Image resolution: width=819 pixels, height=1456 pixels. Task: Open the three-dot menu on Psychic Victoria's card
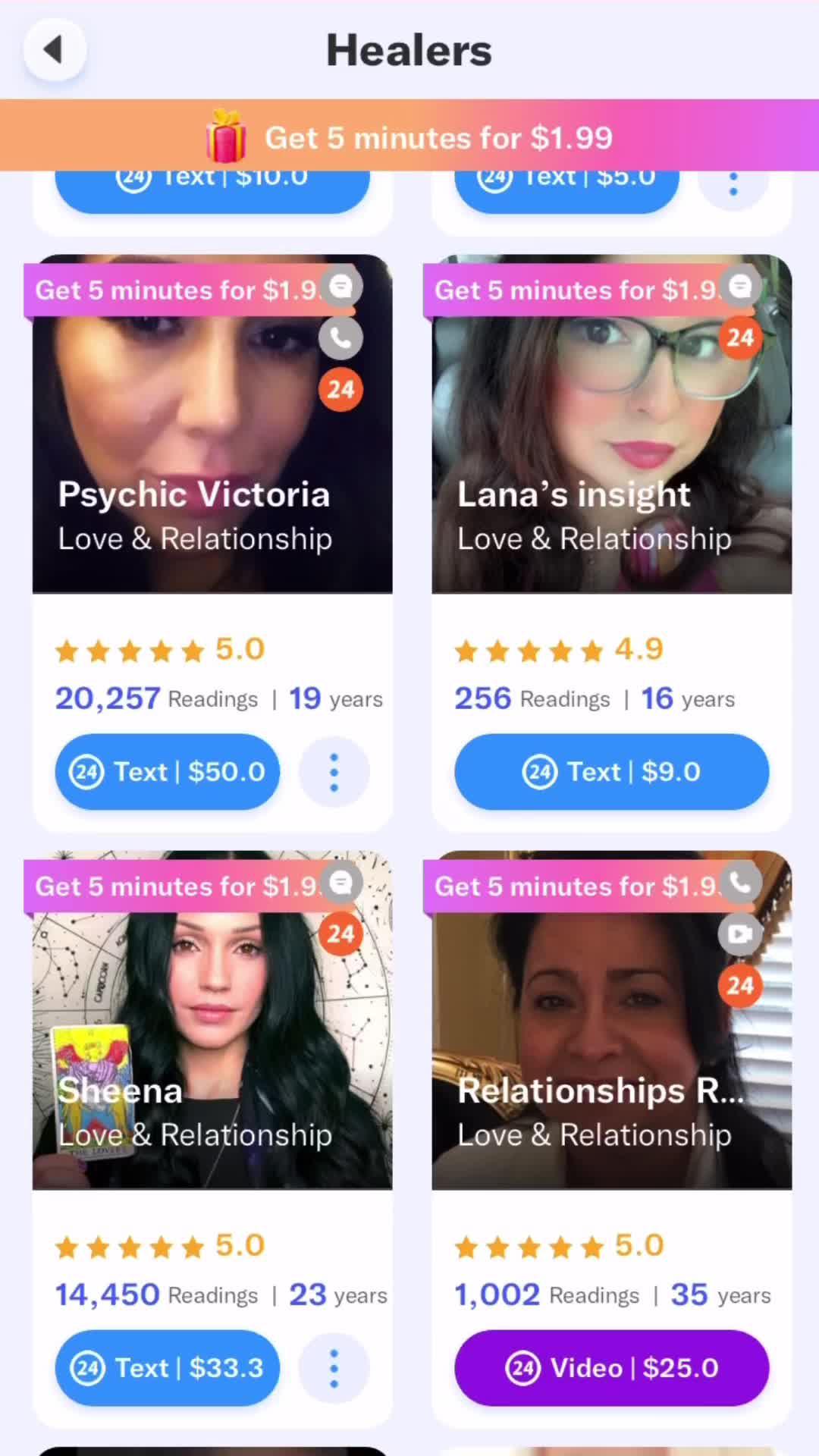click(x=334, y=772)
